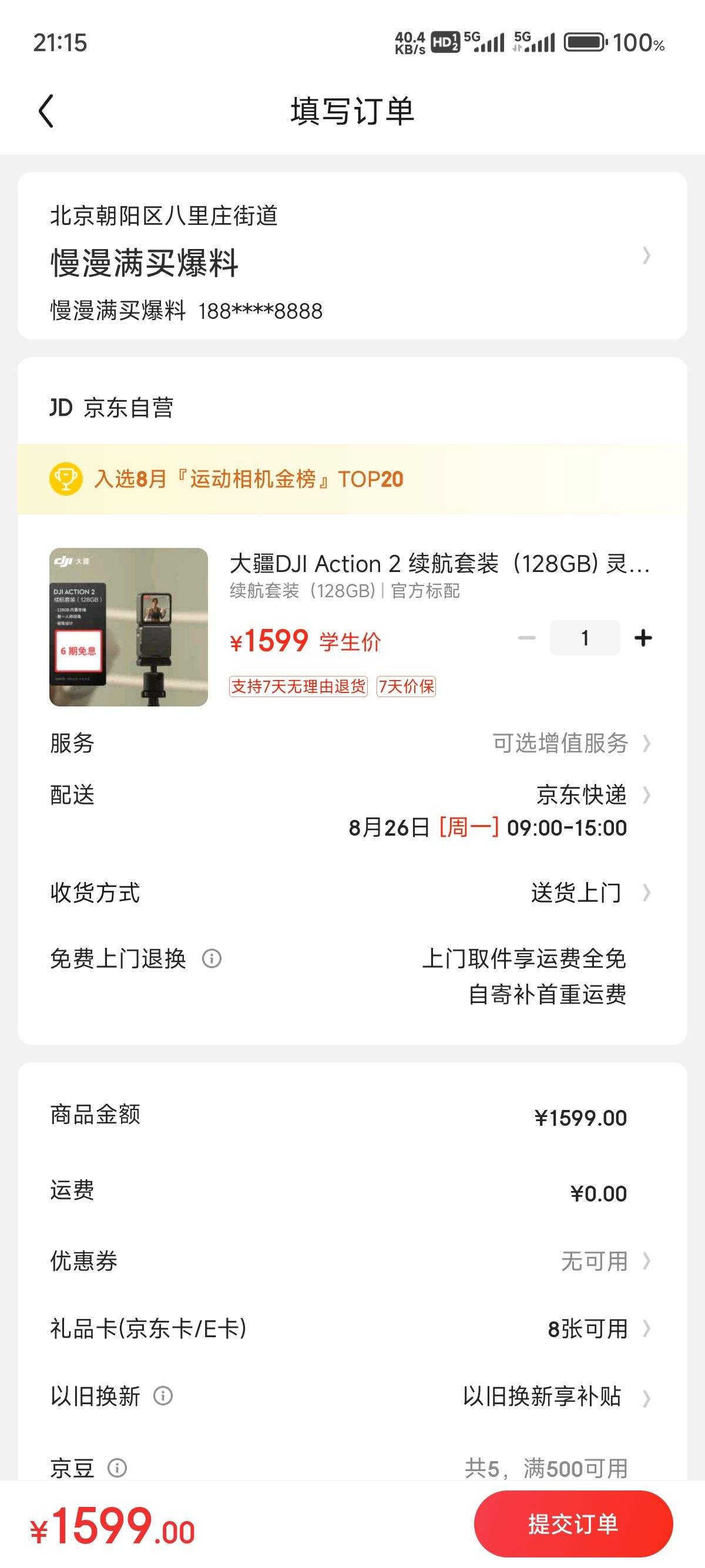The image size is (705, 1568).
Task: Click the 优惠券 row showing 无可用
Action: (x=597, y=1262)
